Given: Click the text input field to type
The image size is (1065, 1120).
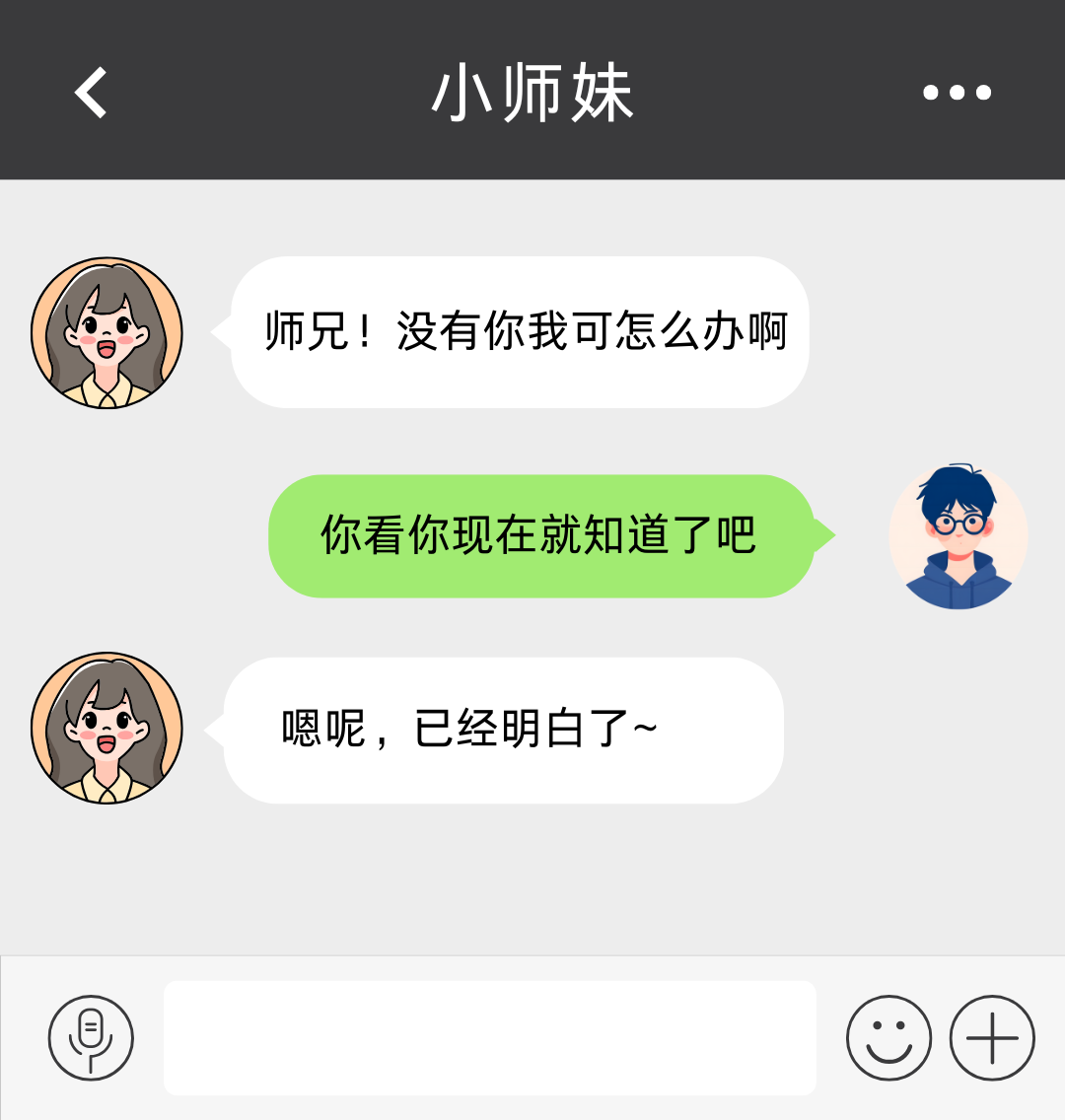Looking at the screenshot, I should point(488,1039).
